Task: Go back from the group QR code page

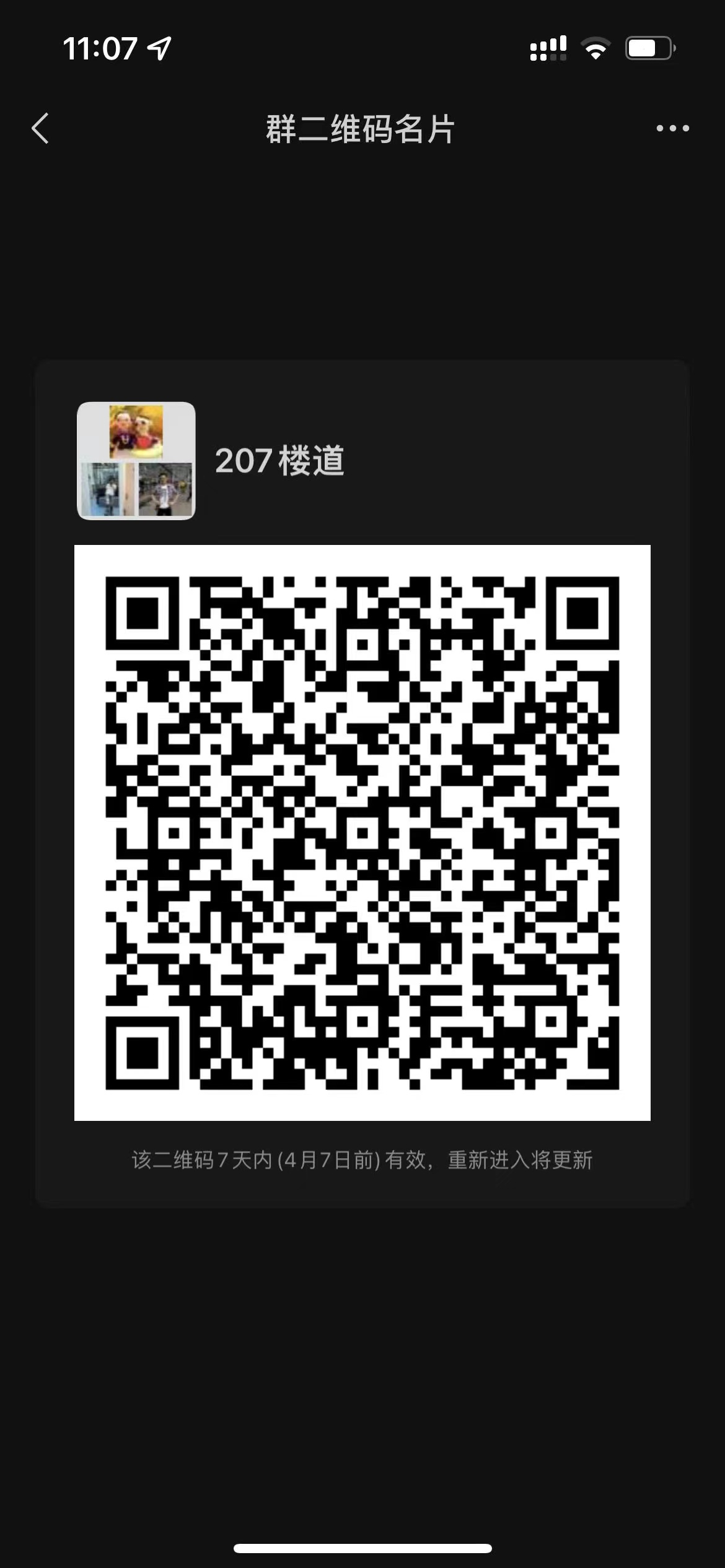Action: pyautogui.click(x=40, y=129)
